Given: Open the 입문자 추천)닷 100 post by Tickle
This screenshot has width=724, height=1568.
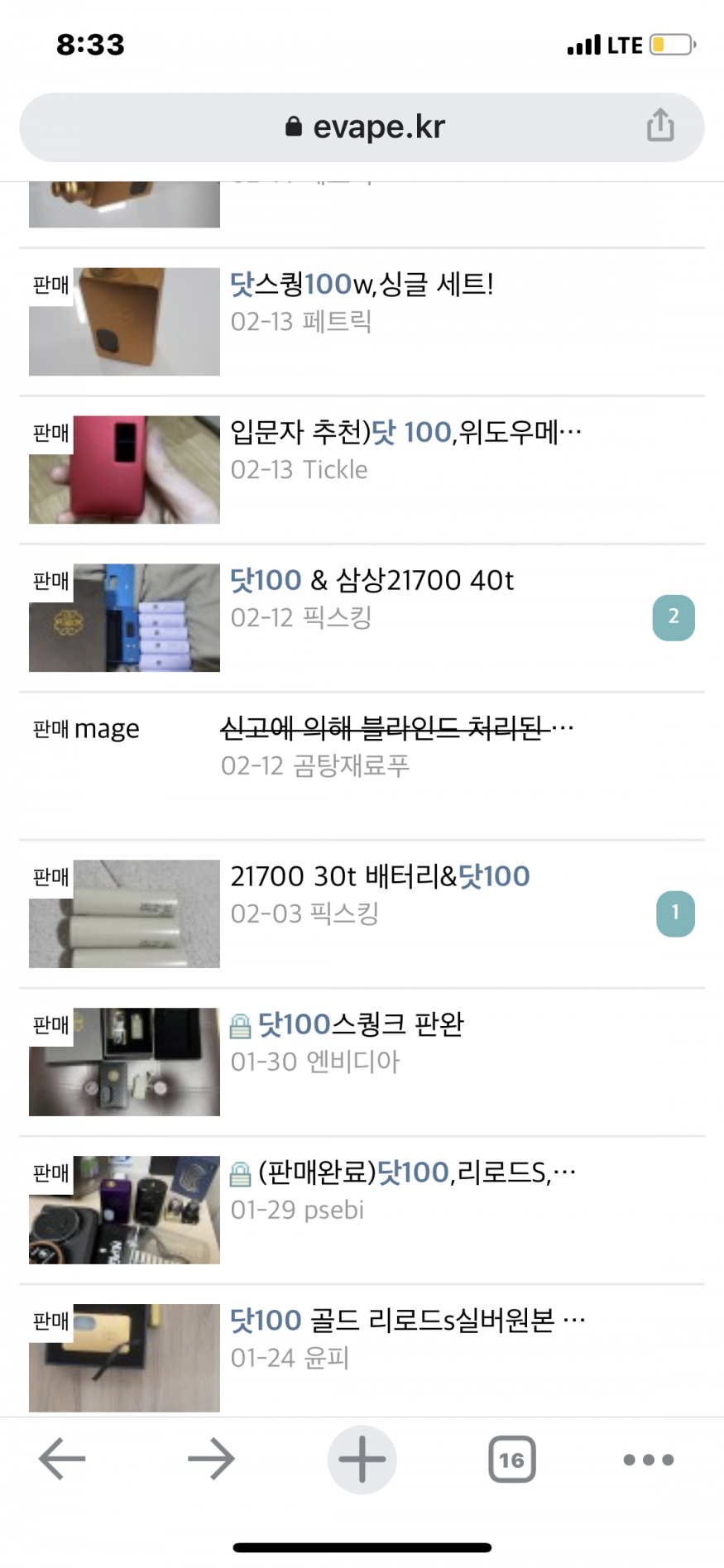Looking at the screenshot, I should (405, 433).
